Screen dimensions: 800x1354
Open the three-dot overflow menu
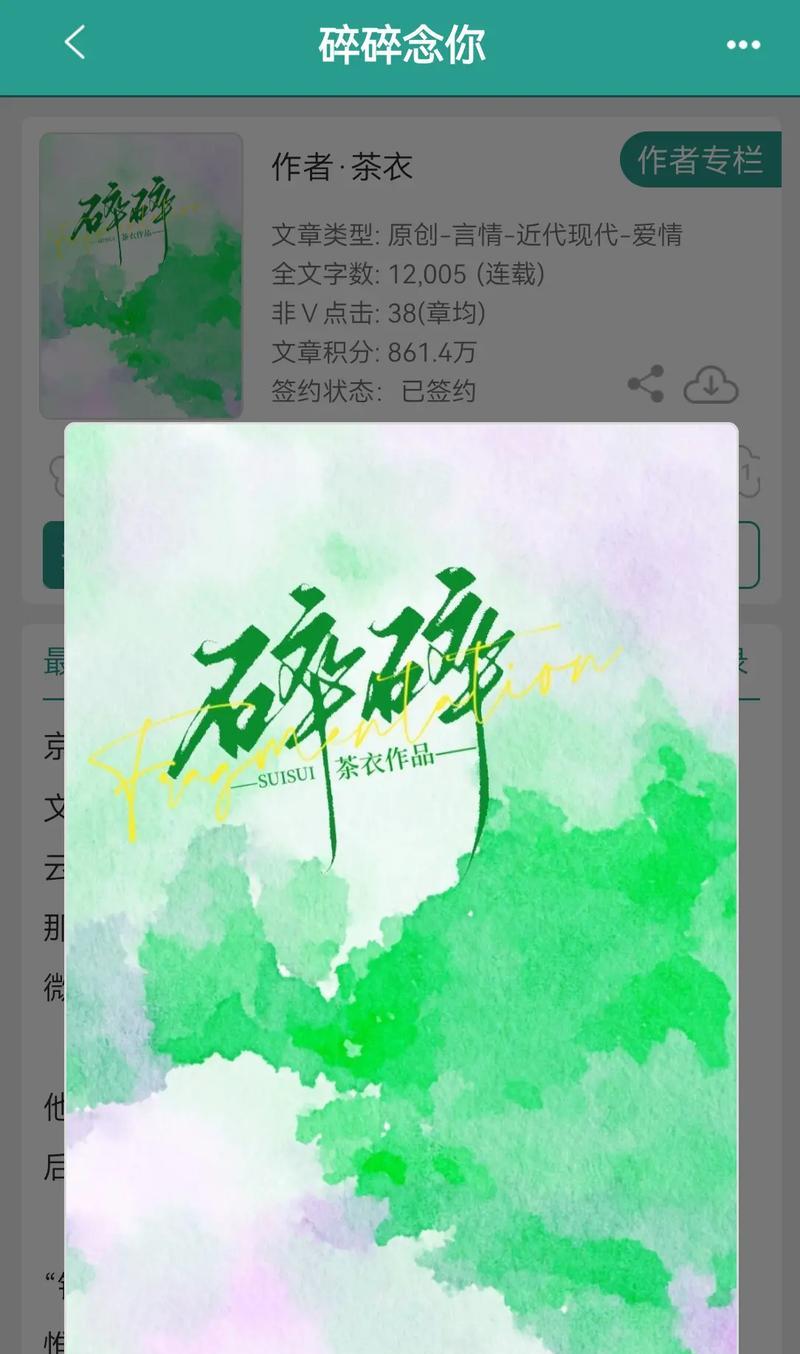(743, 45)
